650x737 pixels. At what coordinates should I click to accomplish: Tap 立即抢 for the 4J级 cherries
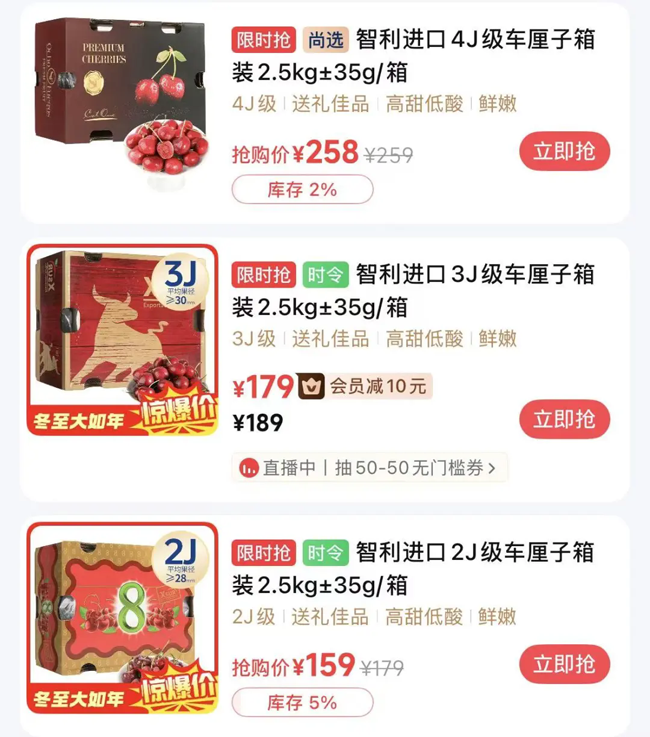click(564, 152)
